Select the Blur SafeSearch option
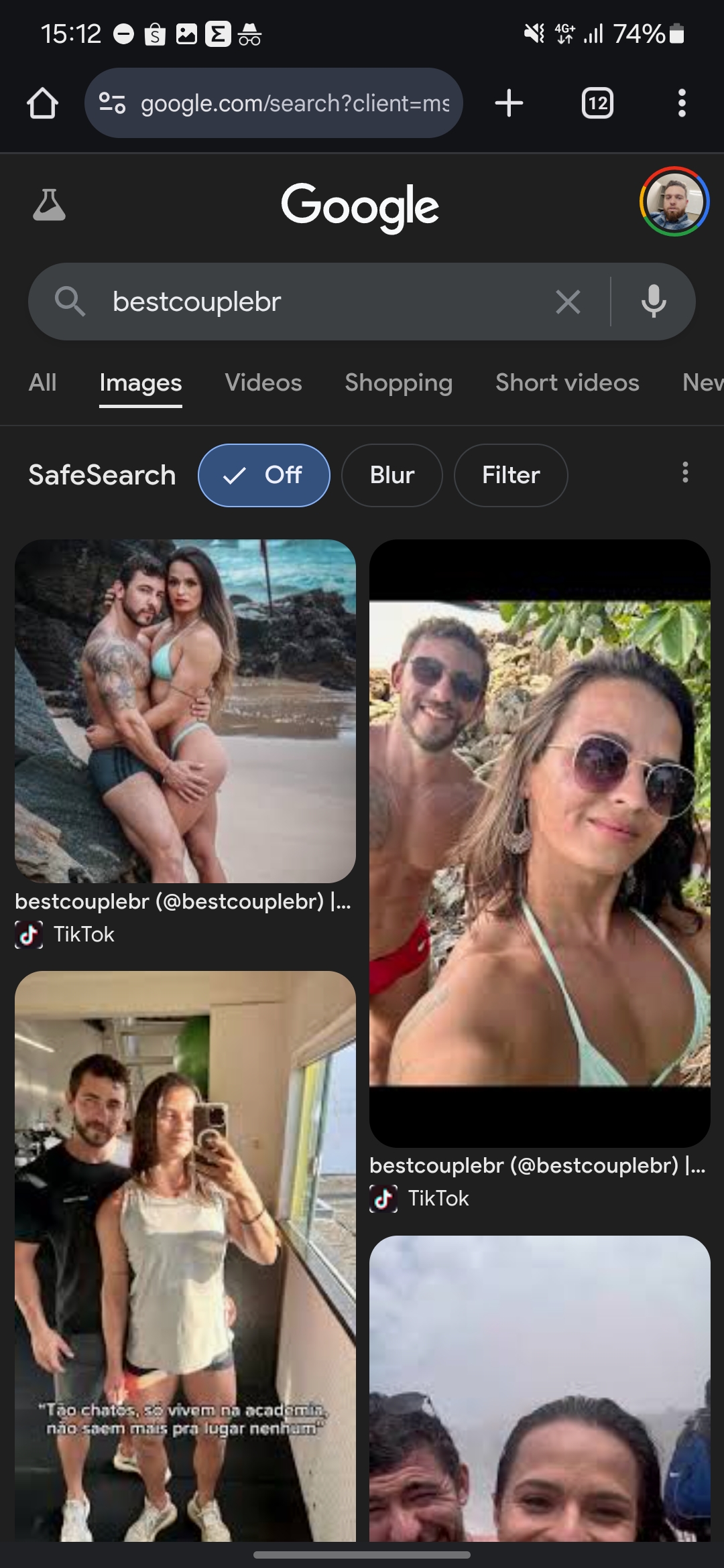 point(391,475)
